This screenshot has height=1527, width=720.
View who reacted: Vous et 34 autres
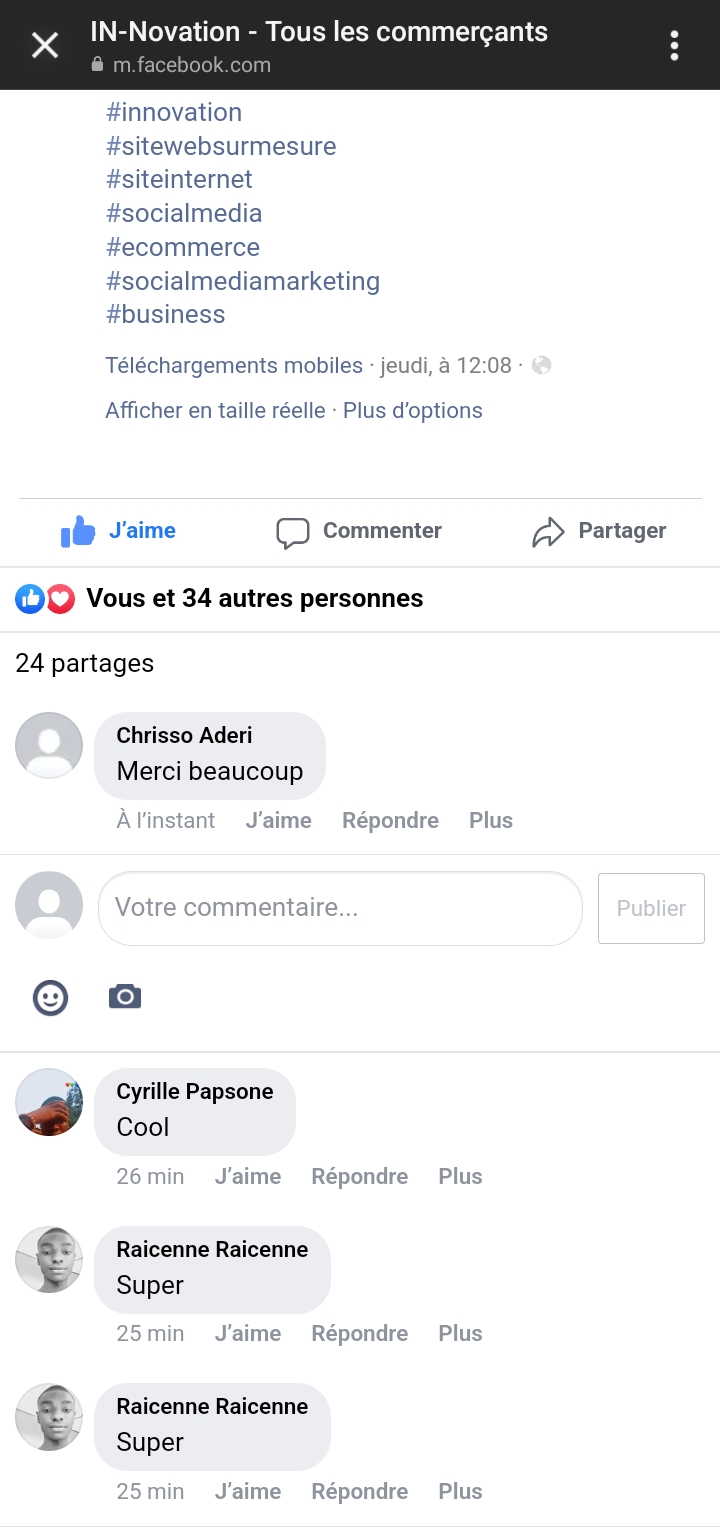coord(254,599)
